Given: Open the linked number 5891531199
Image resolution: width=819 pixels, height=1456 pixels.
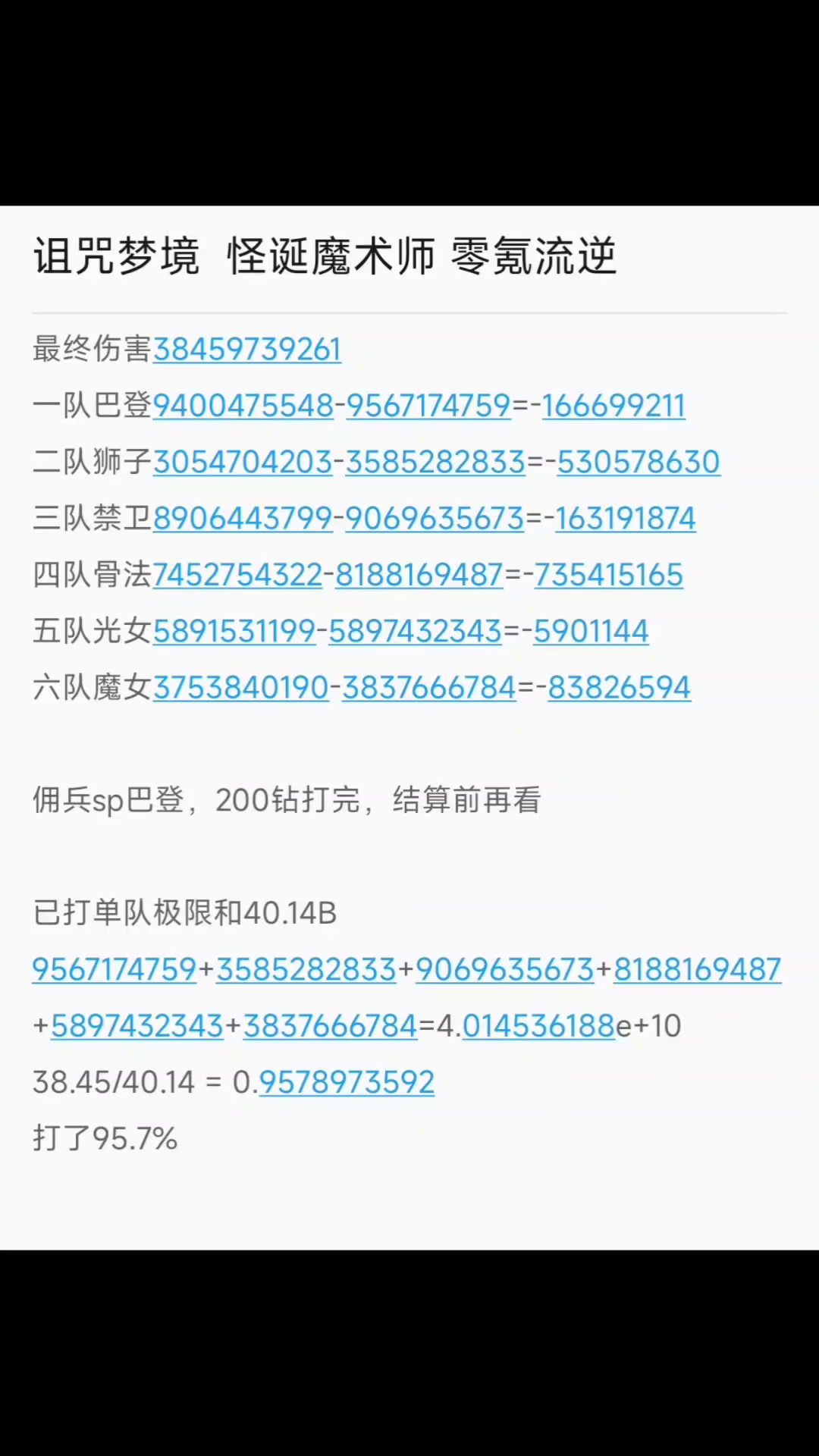Looking at the screenshot, I should coord(234,631).
